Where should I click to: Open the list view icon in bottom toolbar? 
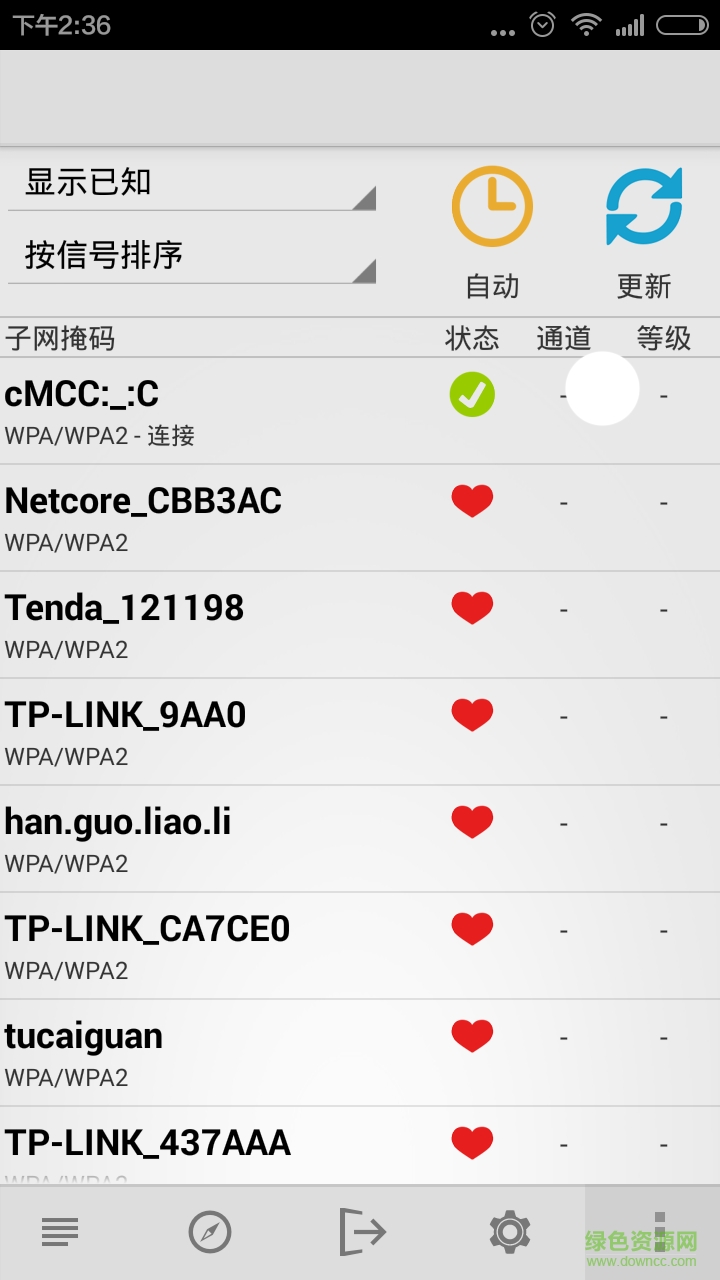60,1231
